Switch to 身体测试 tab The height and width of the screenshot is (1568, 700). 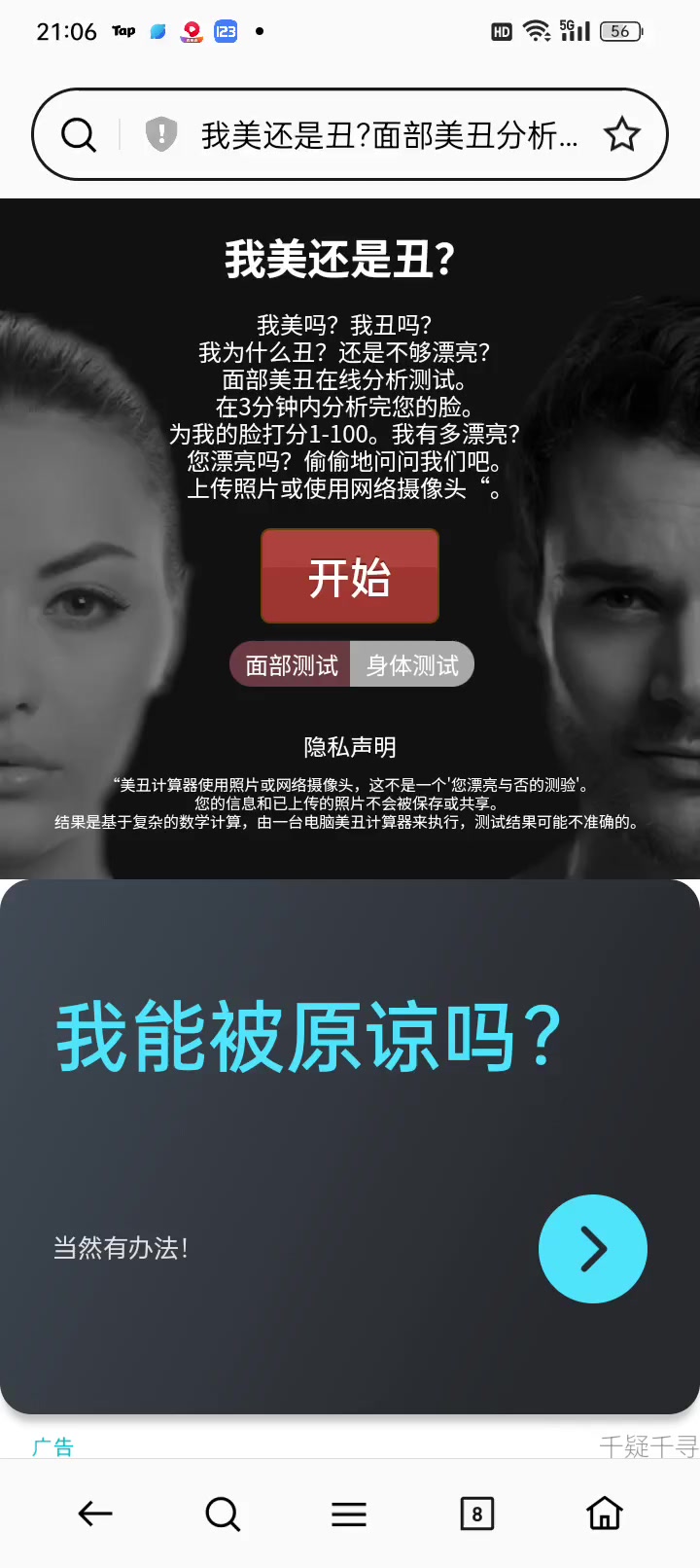[412, 665]
